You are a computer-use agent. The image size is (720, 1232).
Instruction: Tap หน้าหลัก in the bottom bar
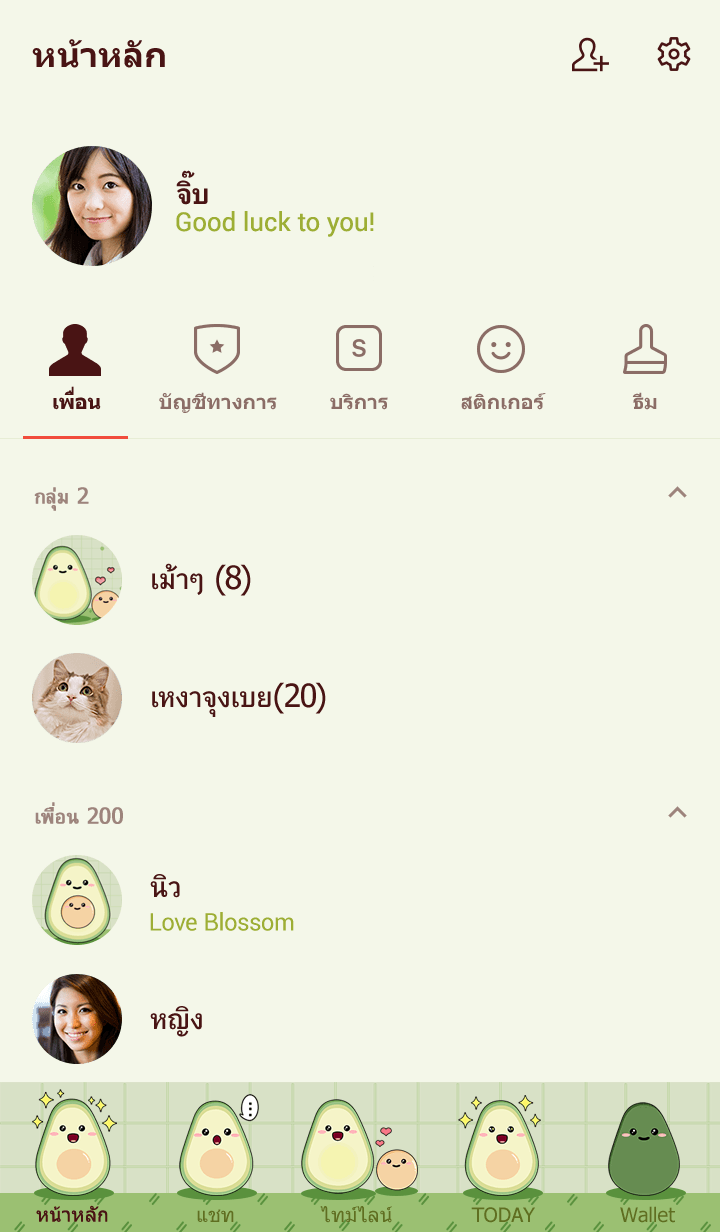pyautogui.click(x=73, y=1160)
